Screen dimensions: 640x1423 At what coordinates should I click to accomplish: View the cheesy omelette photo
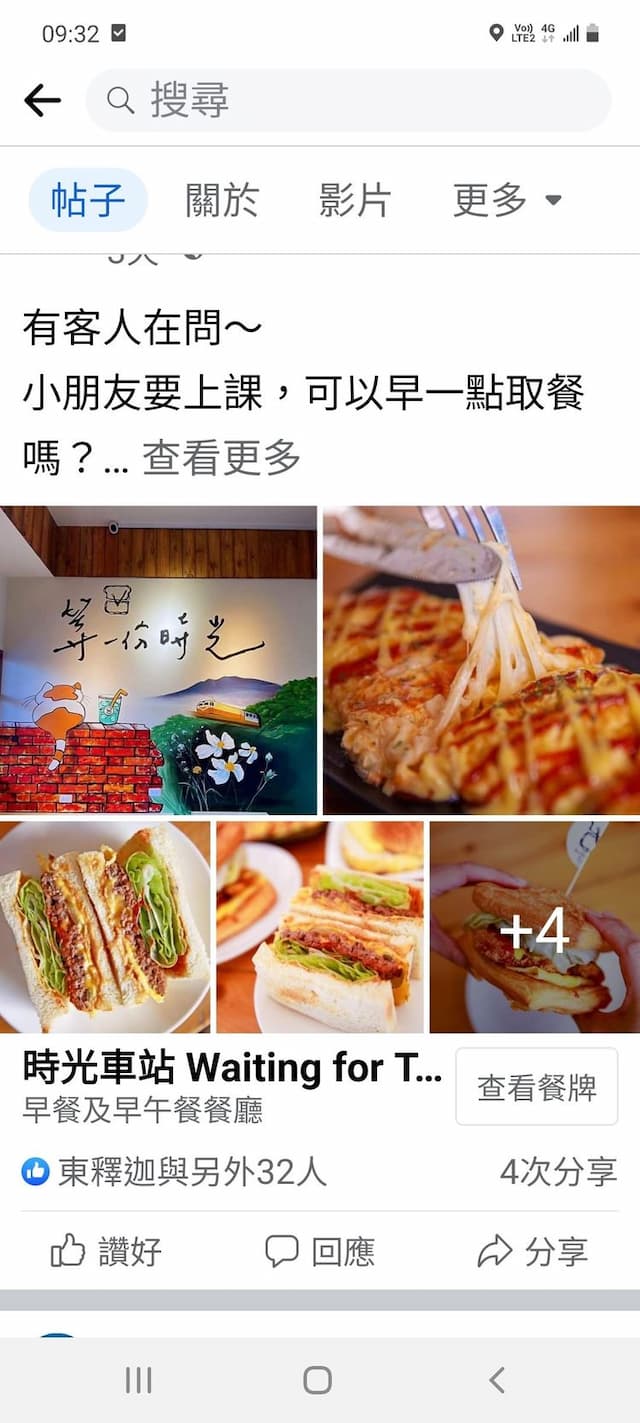coord(481,660)
